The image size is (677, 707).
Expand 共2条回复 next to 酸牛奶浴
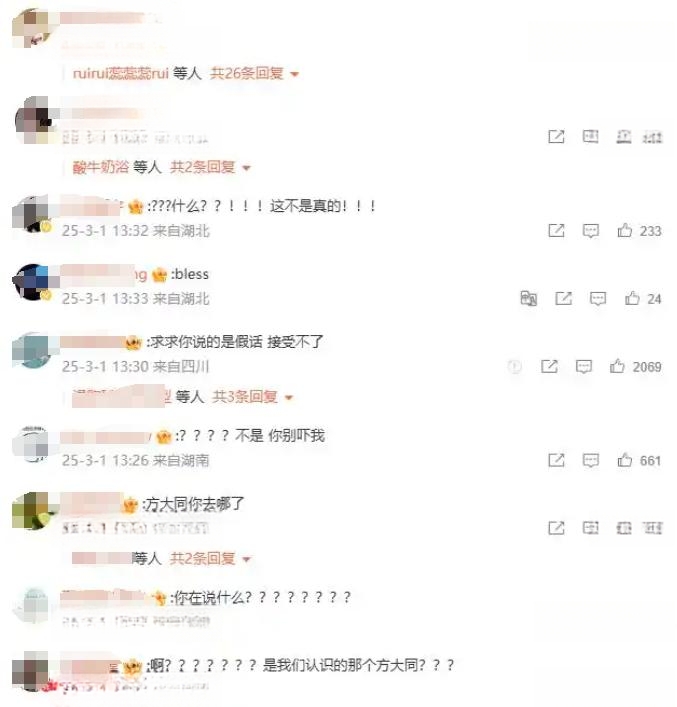210,167
